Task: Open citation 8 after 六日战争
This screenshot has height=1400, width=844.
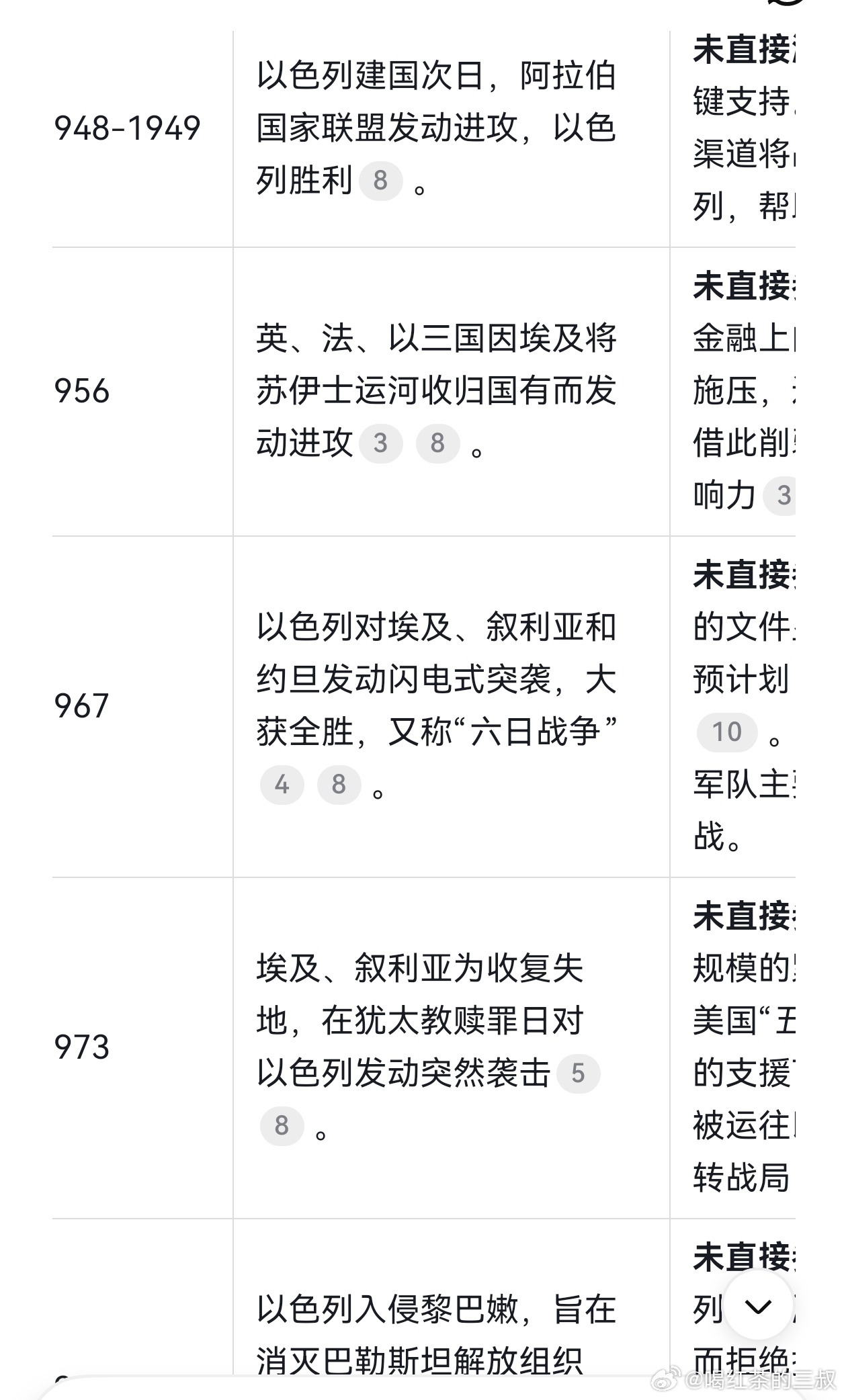Action: coord(338,784)
